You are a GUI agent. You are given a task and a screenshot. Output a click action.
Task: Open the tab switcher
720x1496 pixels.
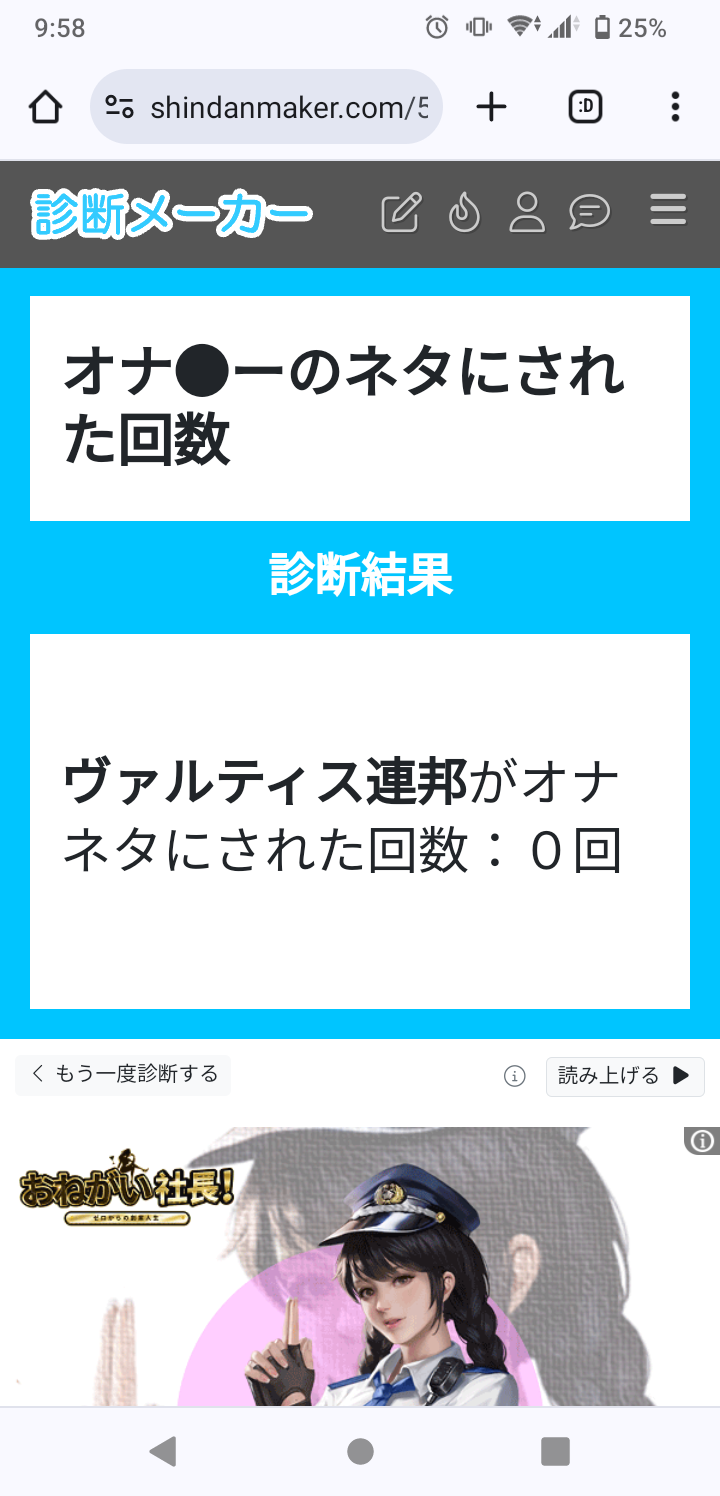click(585, 107)
